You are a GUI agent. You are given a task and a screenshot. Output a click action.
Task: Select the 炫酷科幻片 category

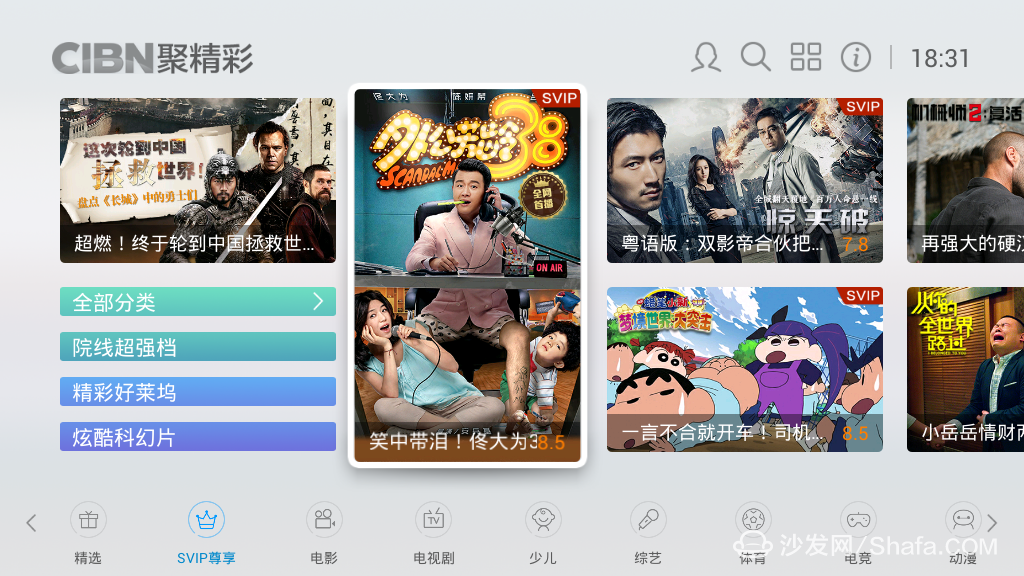click(x=197, y=437)
